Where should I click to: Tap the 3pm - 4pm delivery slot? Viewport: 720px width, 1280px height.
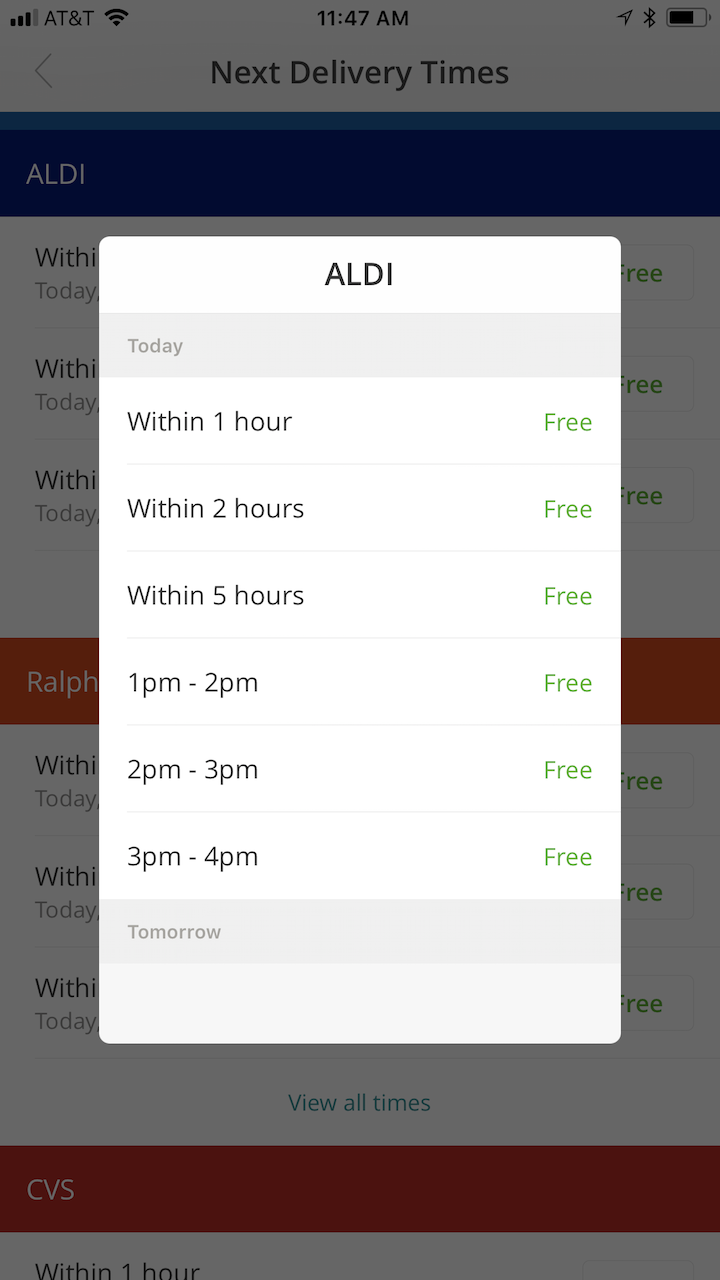click(x=359, y=857)
